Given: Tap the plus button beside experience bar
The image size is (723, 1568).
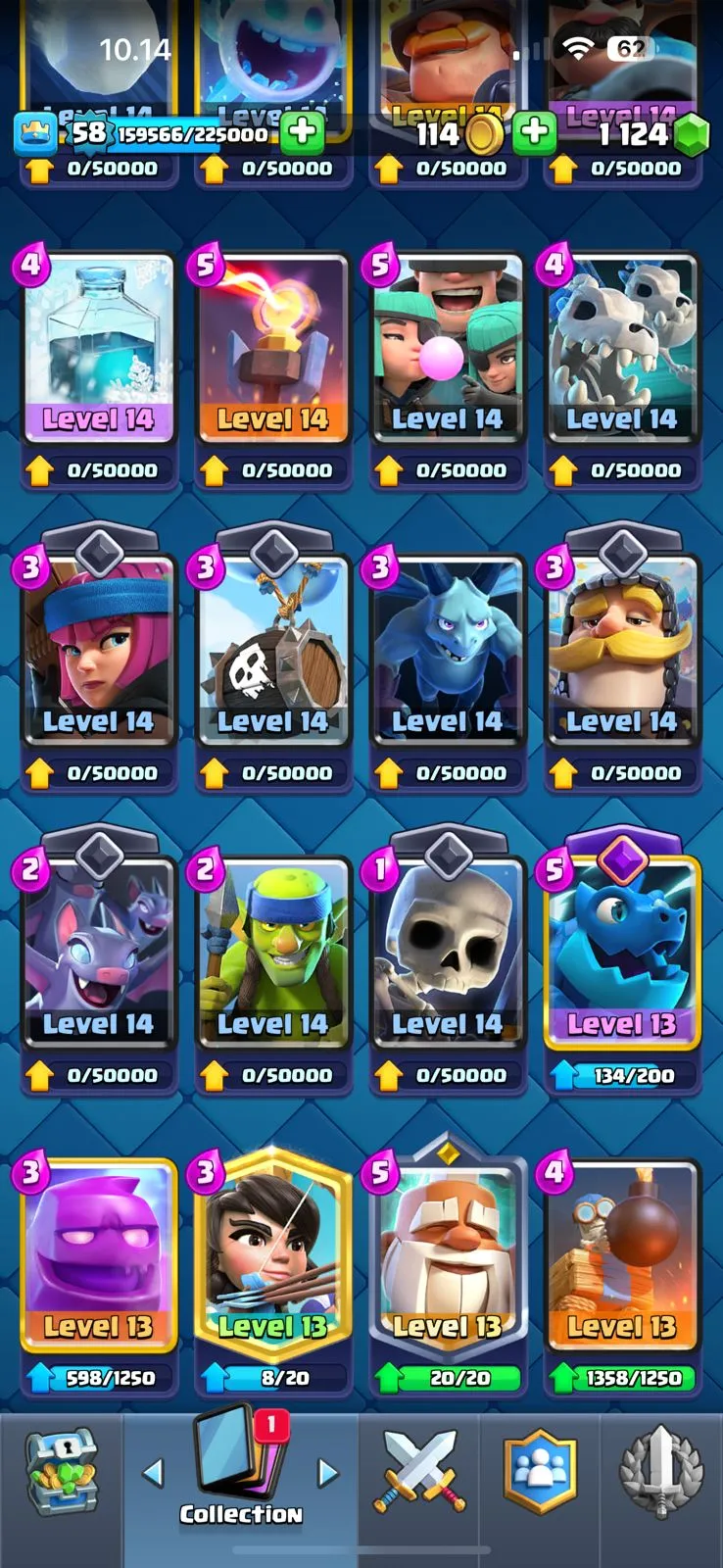Looking at the screenshot, I should click(x=303, y=133).
